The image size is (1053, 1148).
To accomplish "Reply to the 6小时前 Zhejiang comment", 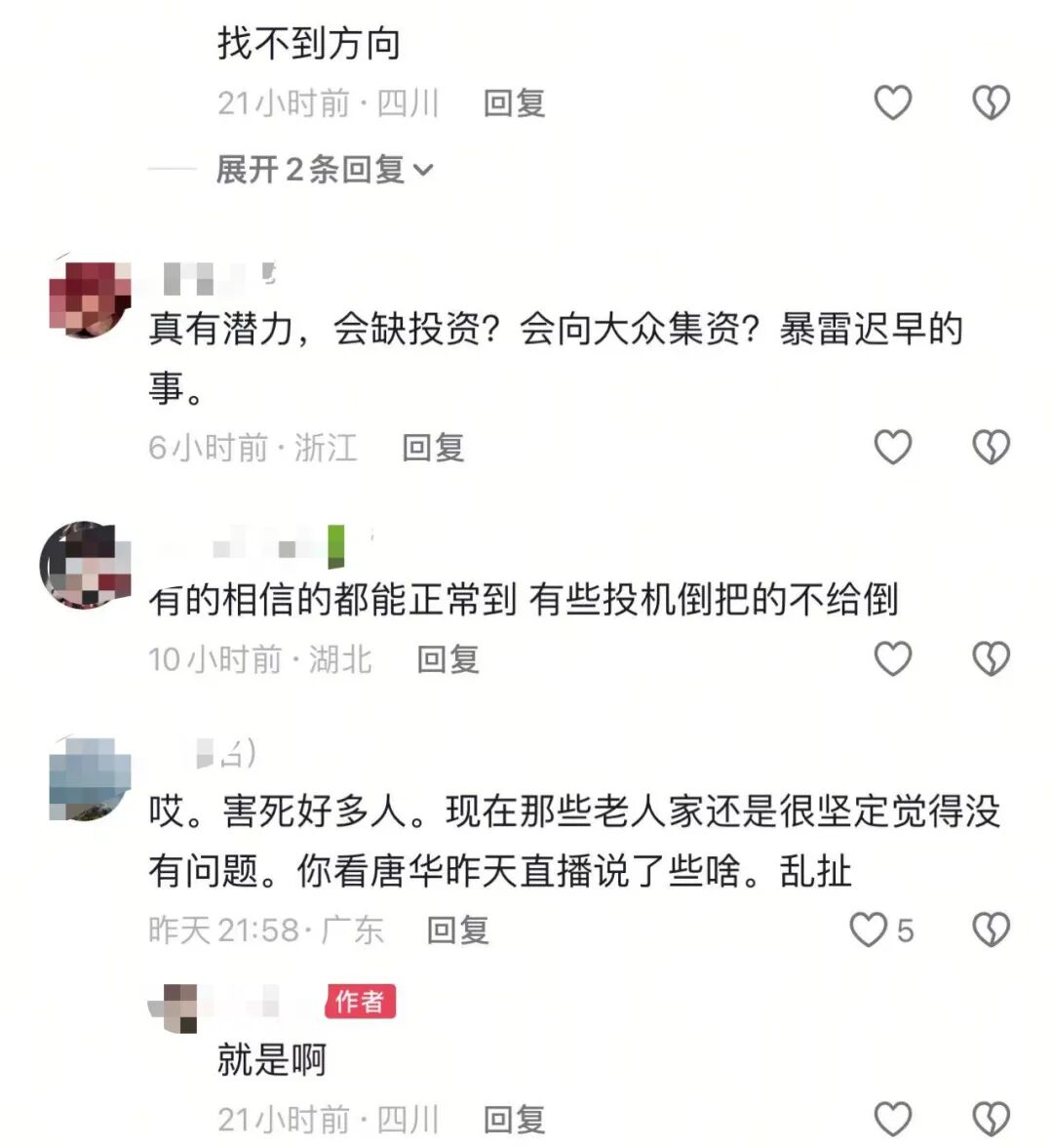I will tap(433, 448).
